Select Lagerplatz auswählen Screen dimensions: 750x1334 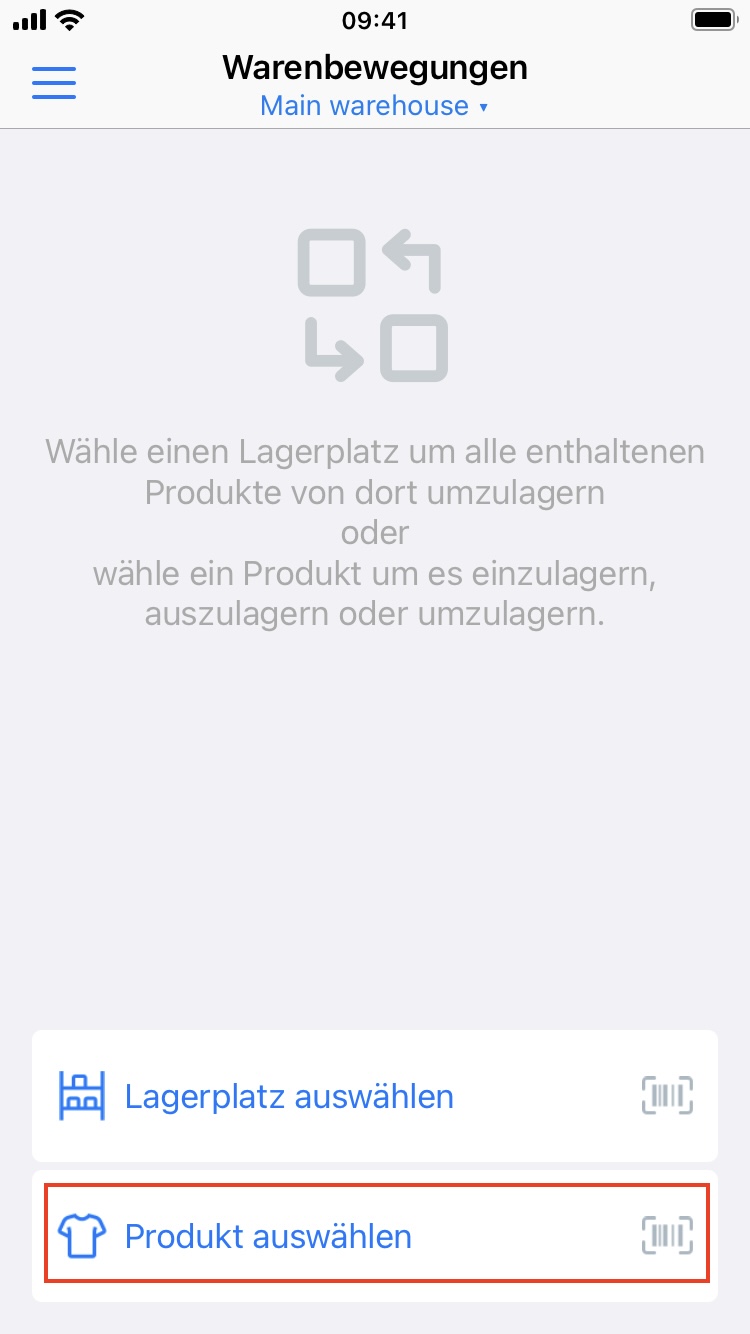coord(288,1096)
